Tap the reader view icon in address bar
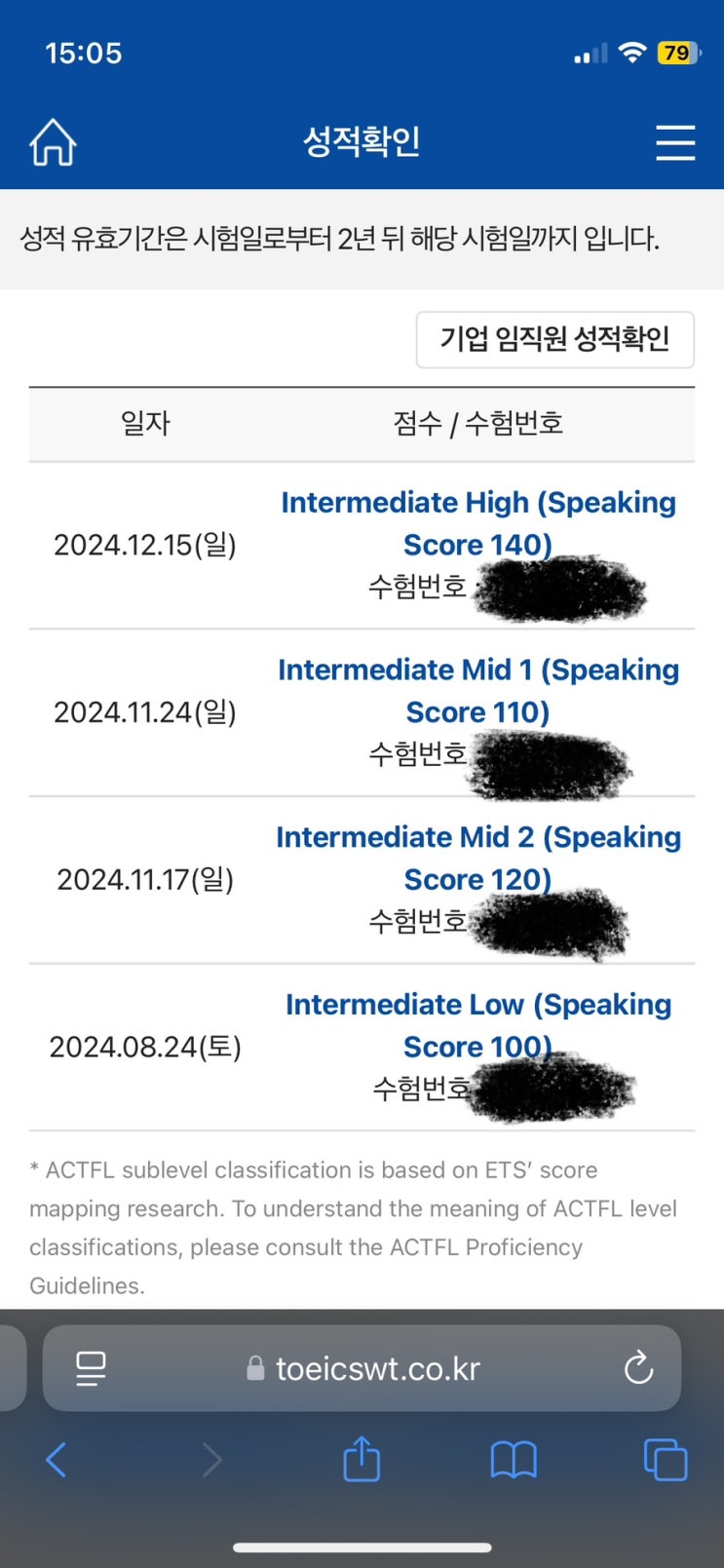 tap(90, 1368)
